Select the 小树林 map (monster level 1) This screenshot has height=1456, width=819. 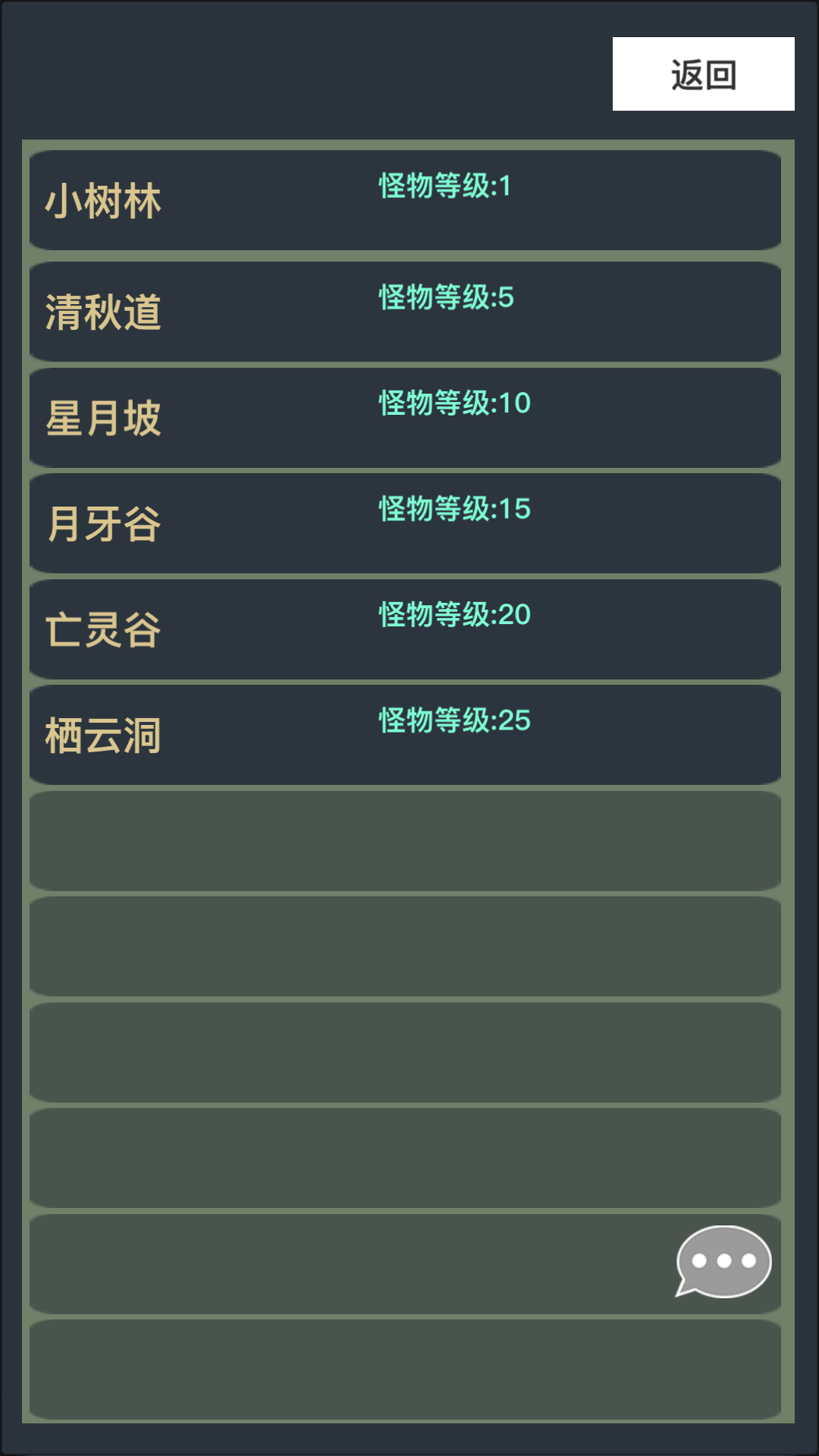(405, 200)
